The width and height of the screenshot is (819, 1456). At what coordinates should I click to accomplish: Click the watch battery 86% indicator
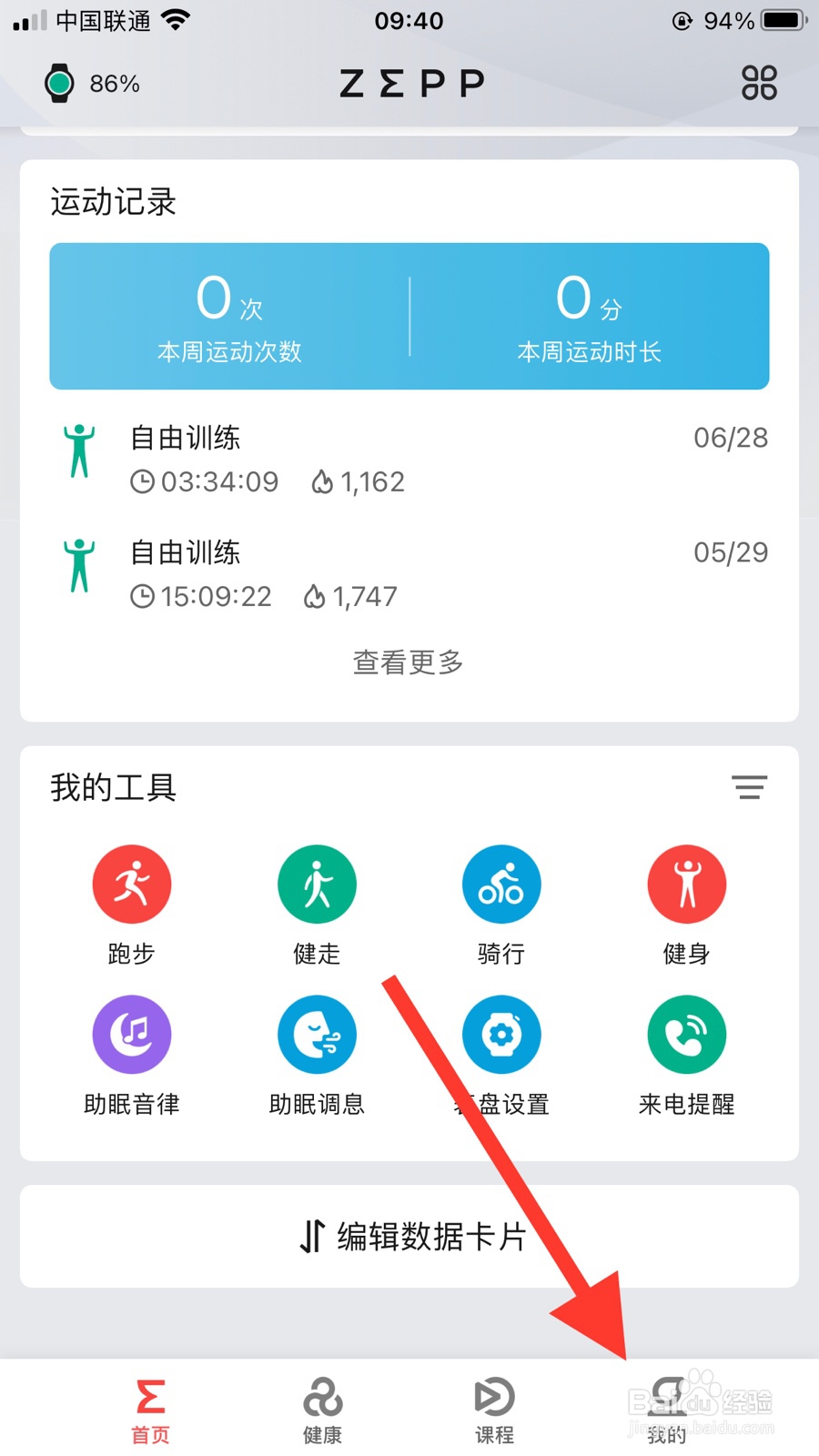[91, 83]
